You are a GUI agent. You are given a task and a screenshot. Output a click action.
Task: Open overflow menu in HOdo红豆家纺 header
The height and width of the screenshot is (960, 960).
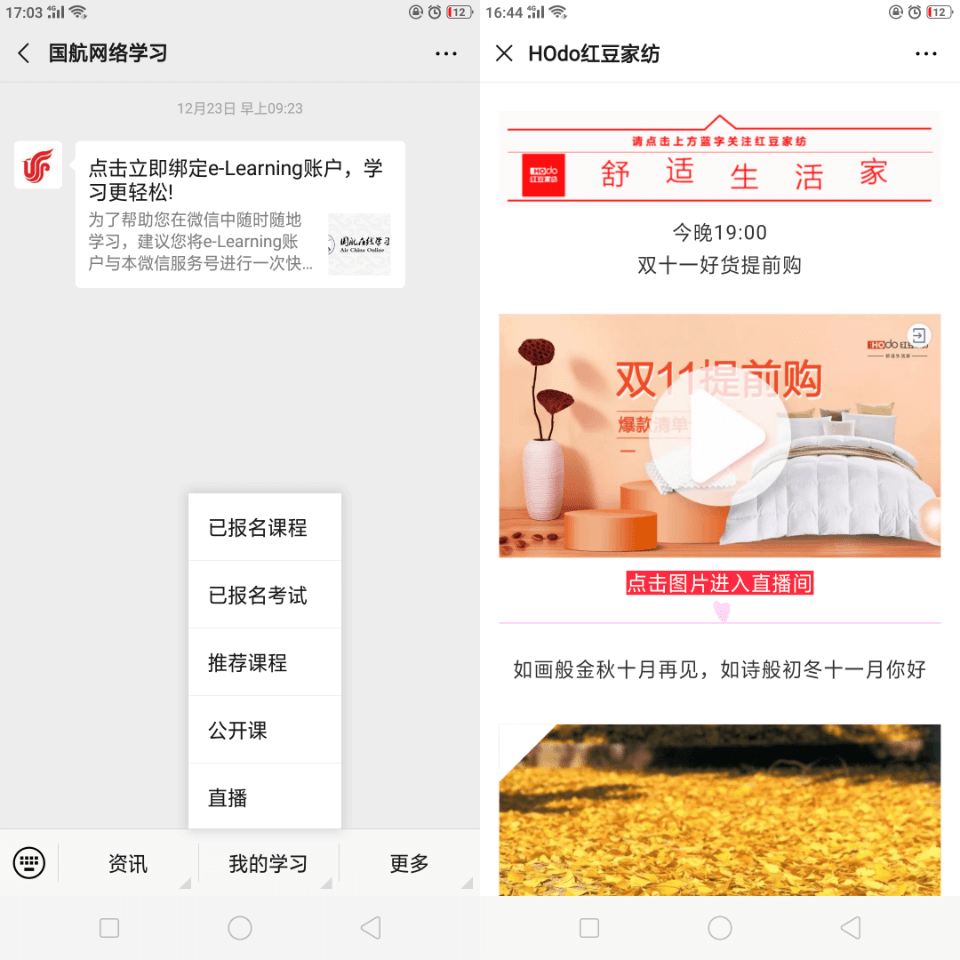click(926, 54)
